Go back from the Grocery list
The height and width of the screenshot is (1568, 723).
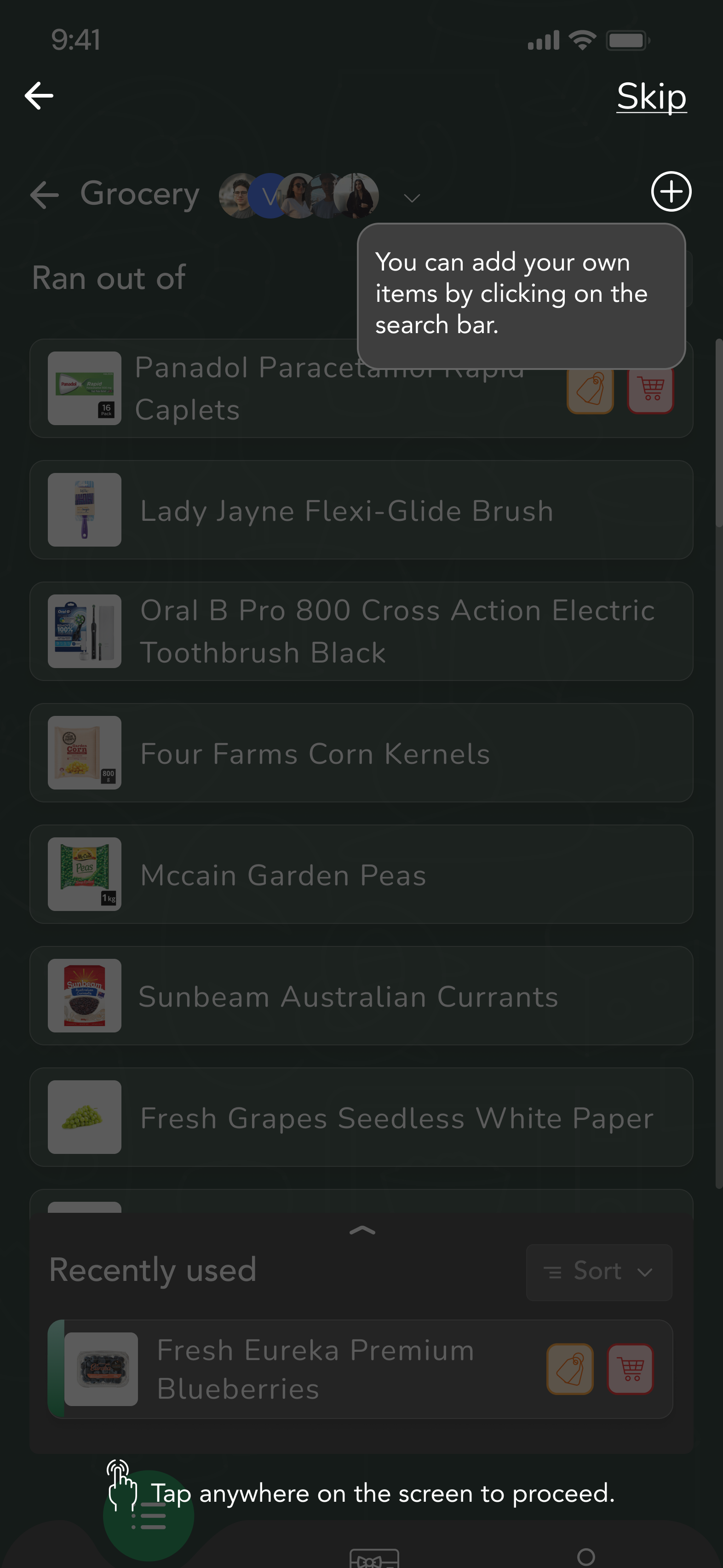(x=45, y=196)
